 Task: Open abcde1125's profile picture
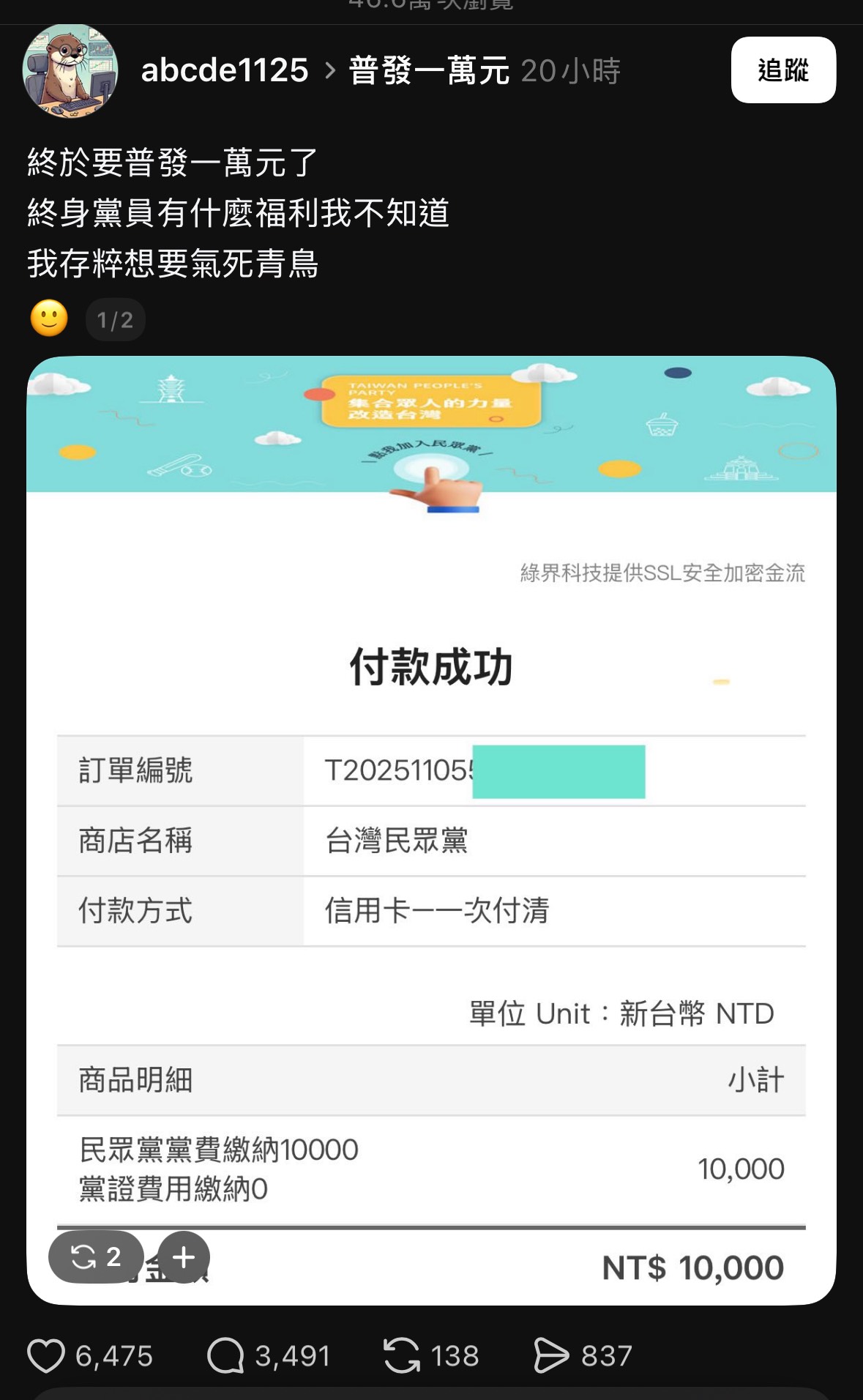[x=70, y=71]
